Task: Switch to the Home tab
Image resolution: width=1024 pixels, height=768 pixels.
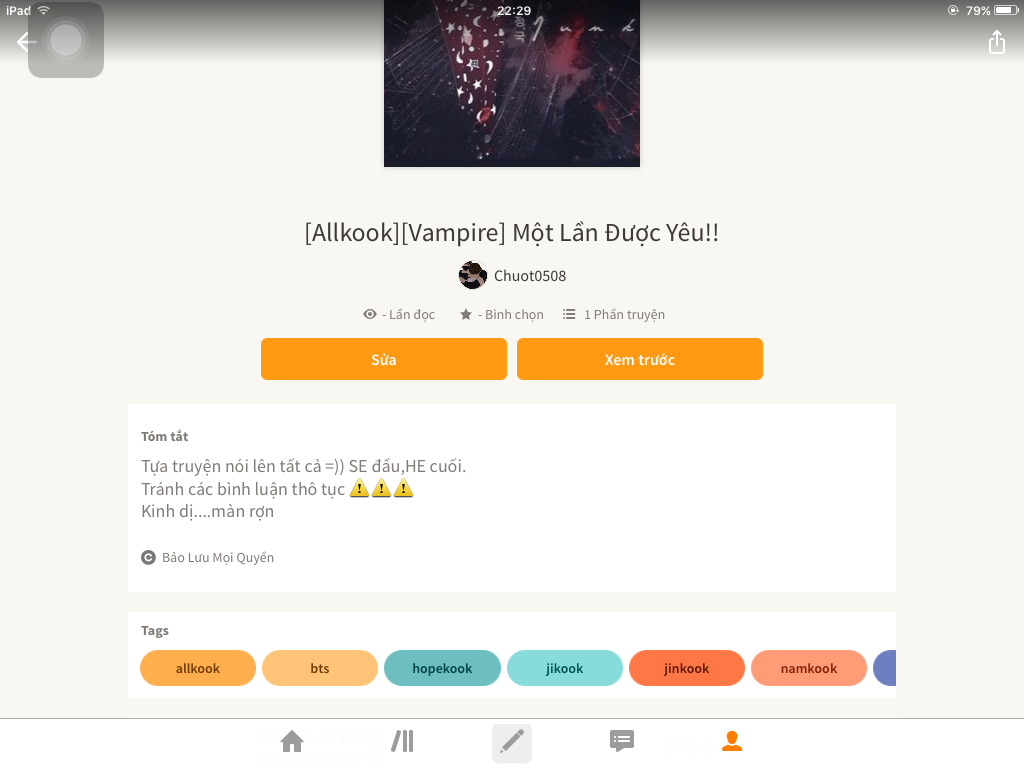Action: [292, 741]
